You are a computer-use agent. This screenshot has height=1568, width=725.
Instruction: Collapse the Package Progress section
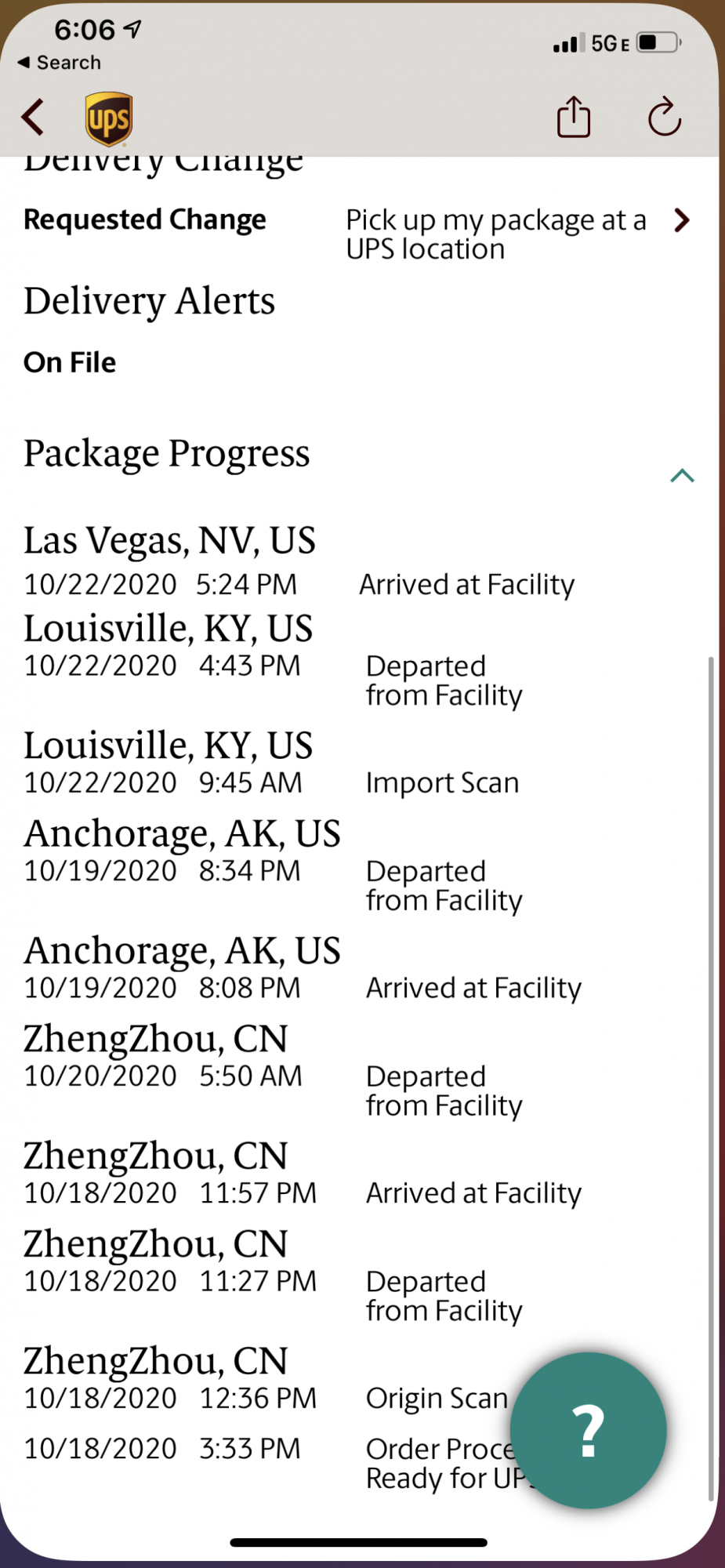(x=682, y=475)
